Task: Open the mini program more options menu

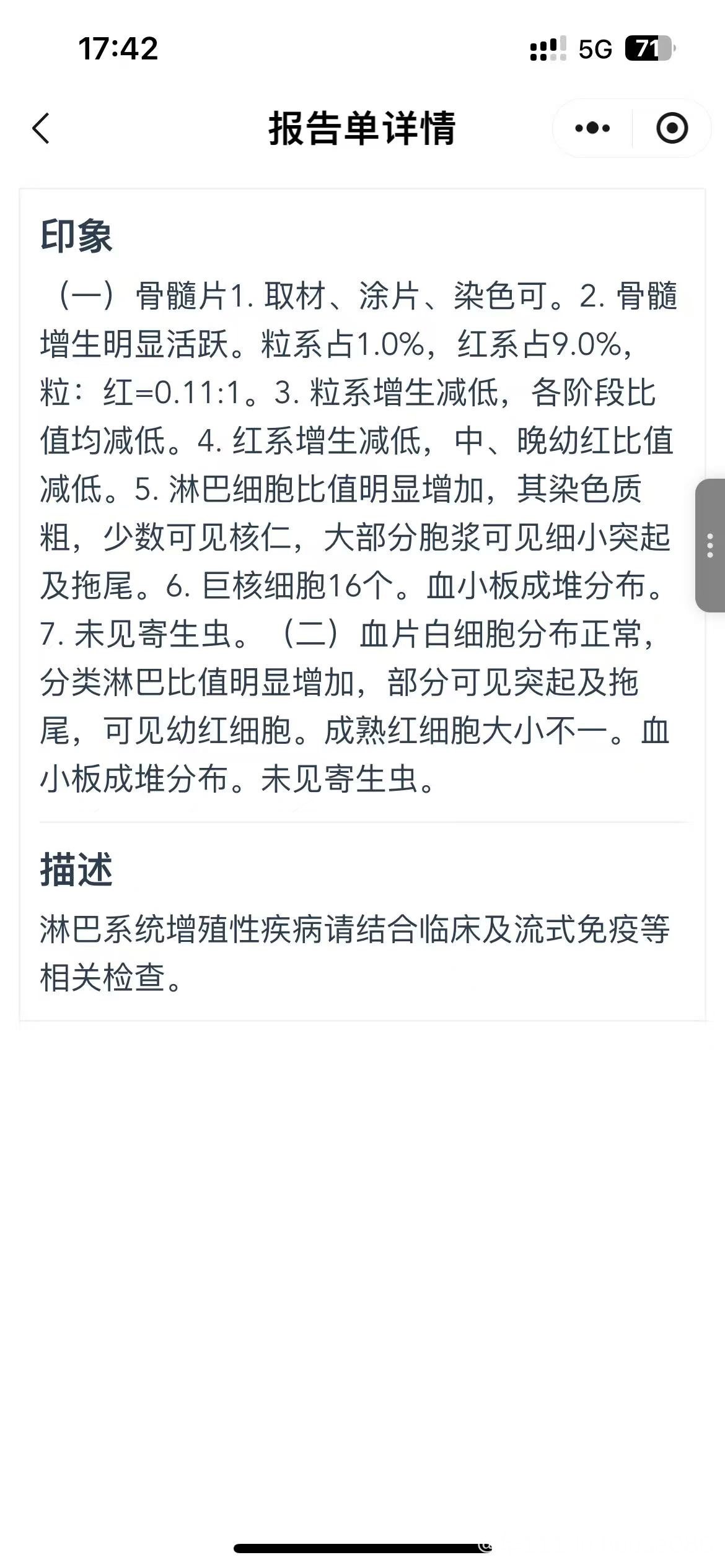Action: coord(592,128)
